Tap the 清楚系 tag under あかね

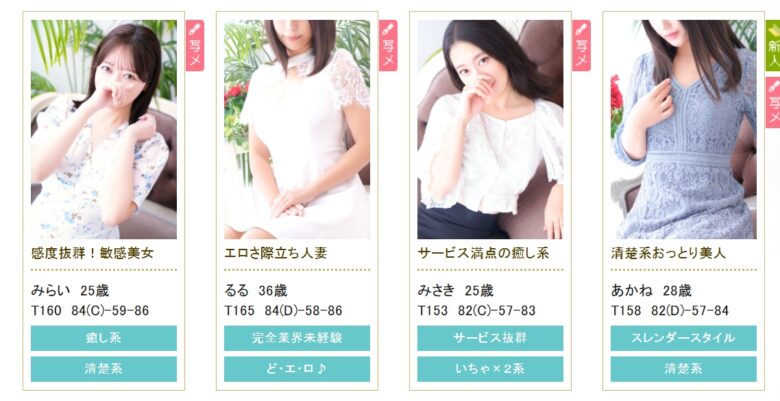[683, 369]
